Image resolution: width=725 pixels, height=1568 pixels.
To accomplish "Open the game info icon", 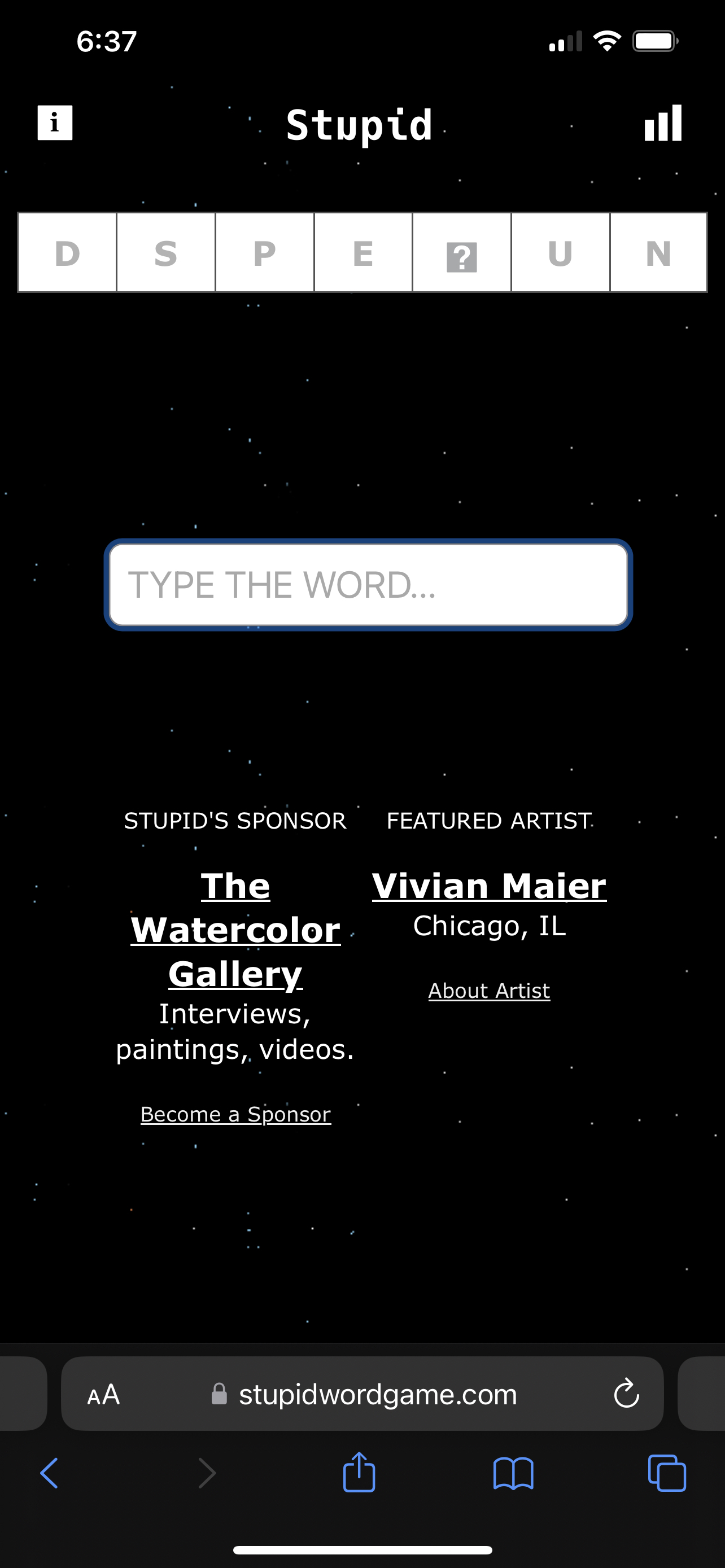I will pyautogui.click(x=55, y=122).
